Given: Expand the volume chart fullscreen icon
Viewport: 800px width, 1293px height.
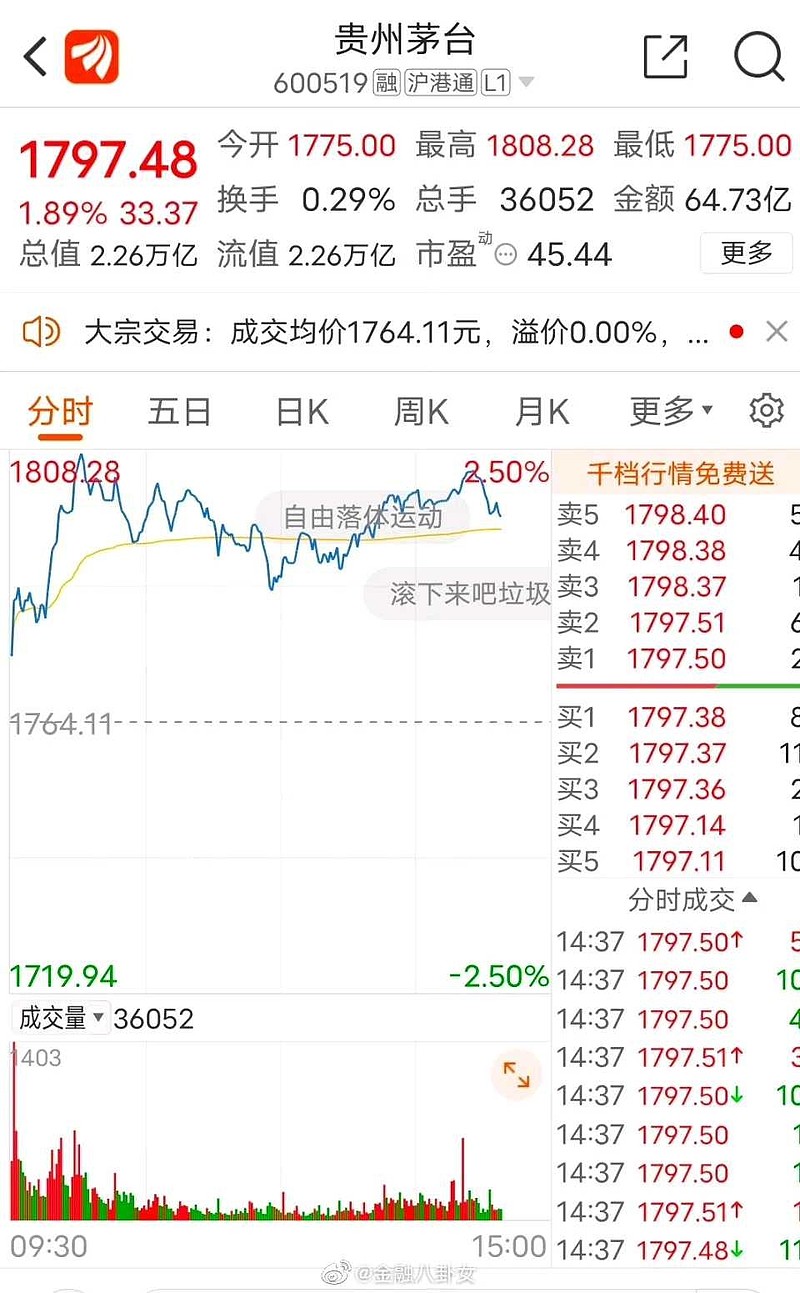Looking at the screenshot, I should [517, 1075].
